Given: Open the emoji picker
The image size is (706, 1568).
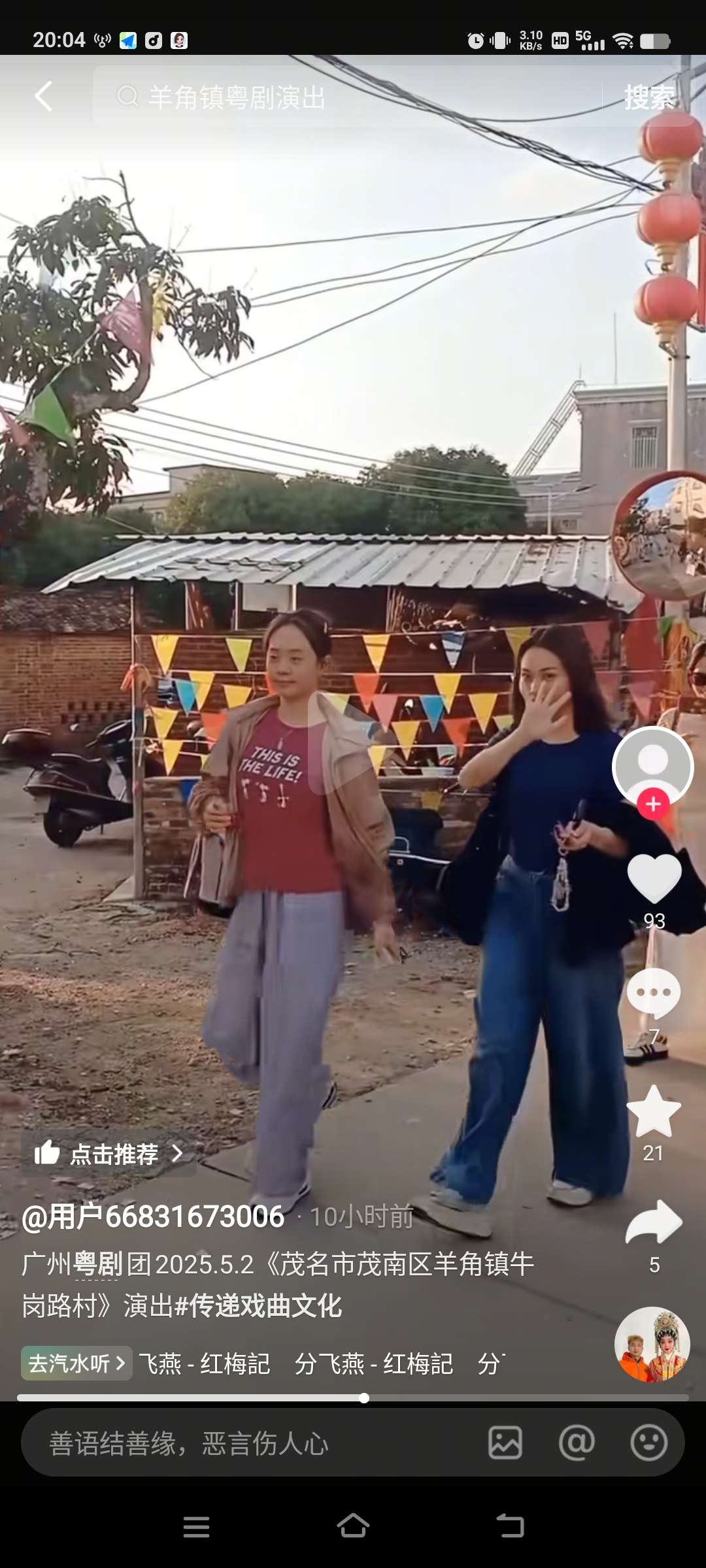Looking at the screenshot, I should click(x=648, y=1443).
